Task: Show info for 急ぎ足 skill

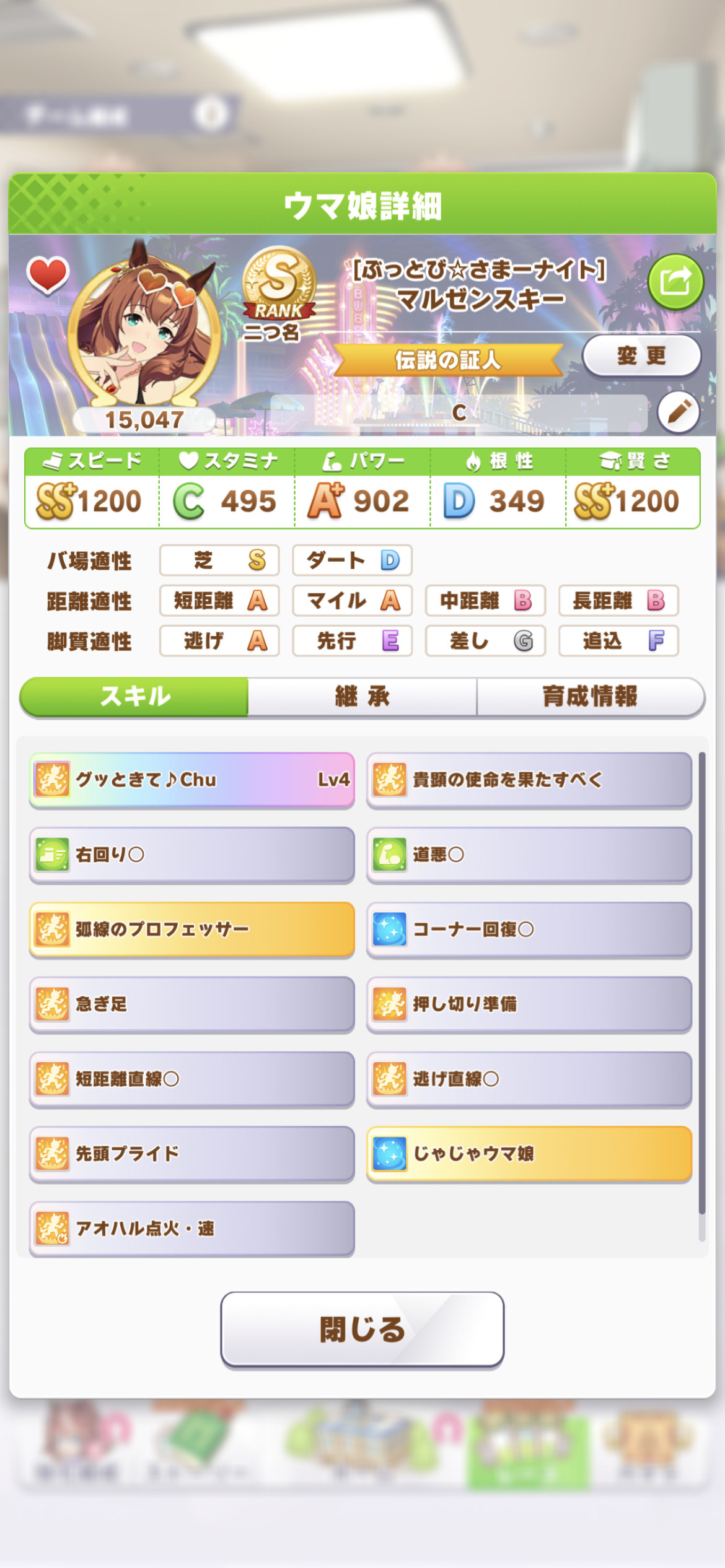Action: tap(192, 1004)
